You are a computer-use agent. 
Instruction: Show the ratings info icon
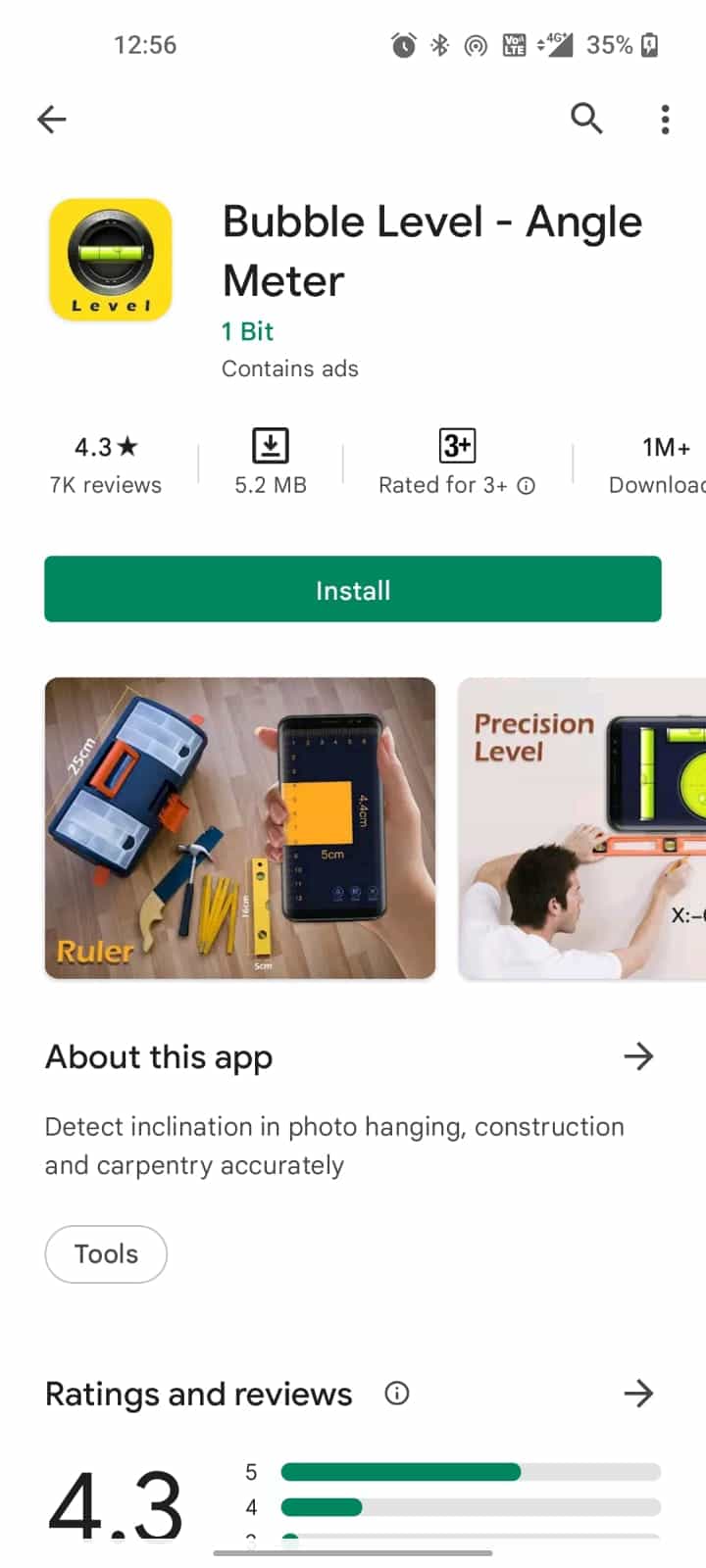(397, 1393)
